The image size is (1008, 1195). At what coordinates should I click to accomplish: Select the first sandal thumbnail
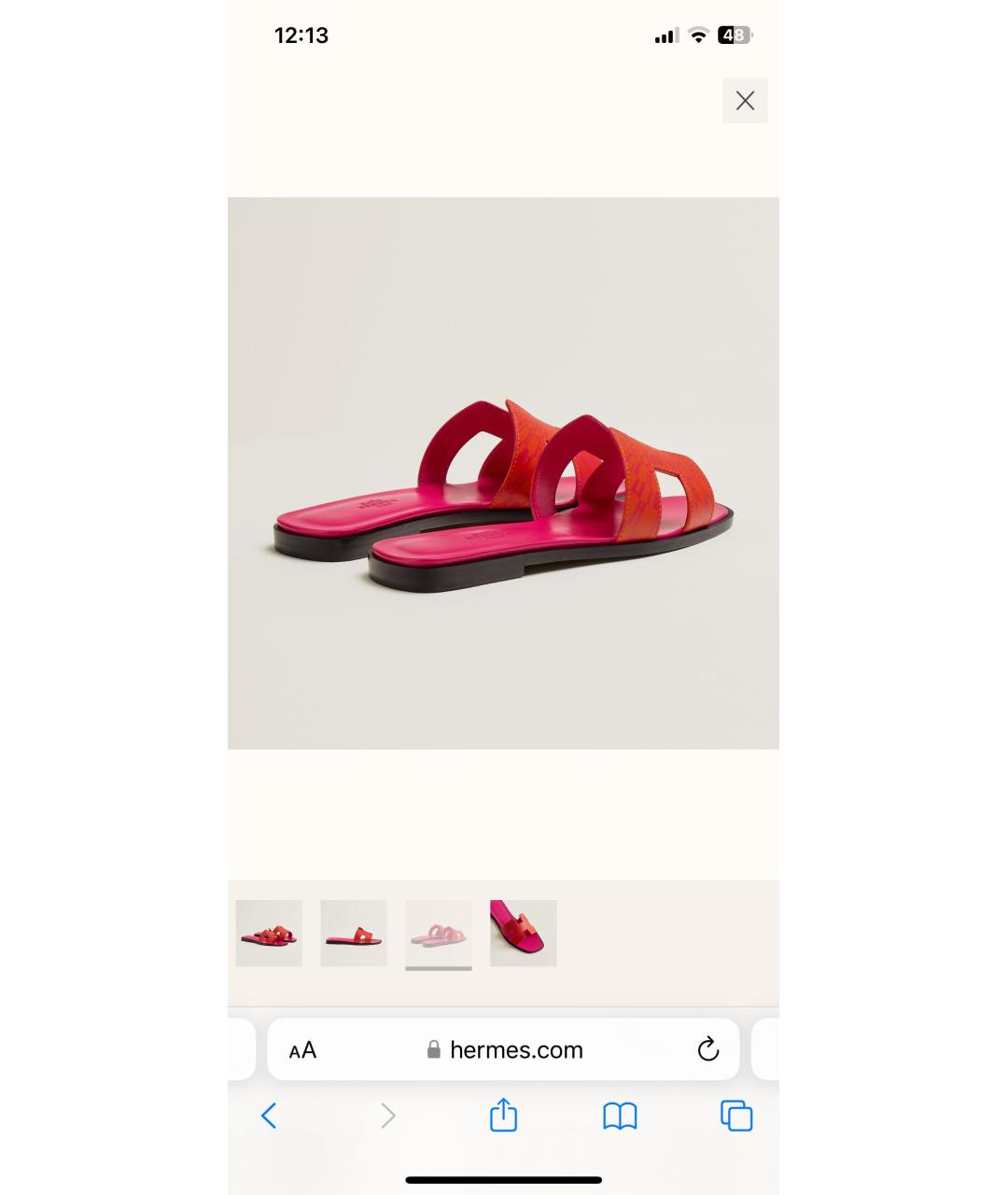click(269, 933)
